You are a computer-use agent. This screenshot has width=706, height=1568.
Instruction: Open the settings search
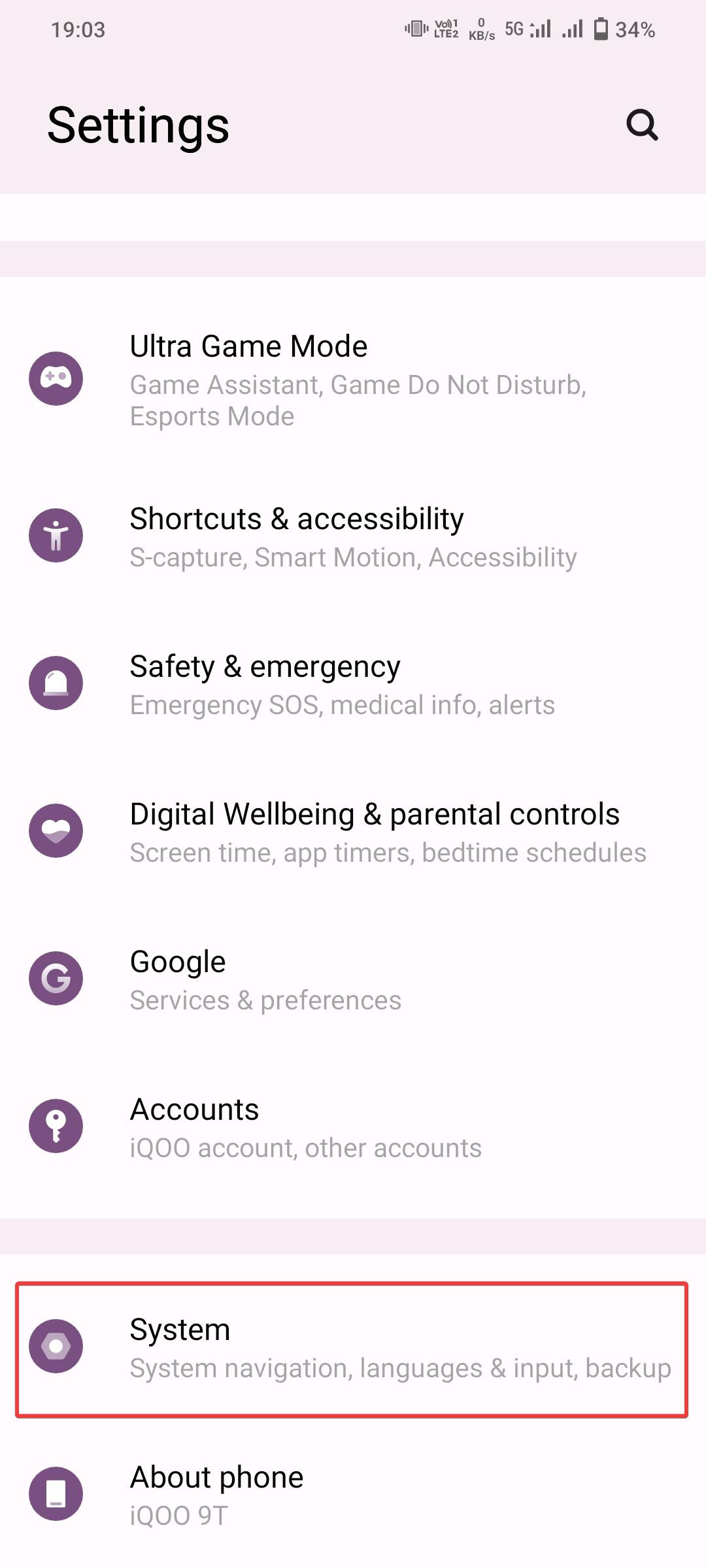pyautogui.click(x=642, y=125)
